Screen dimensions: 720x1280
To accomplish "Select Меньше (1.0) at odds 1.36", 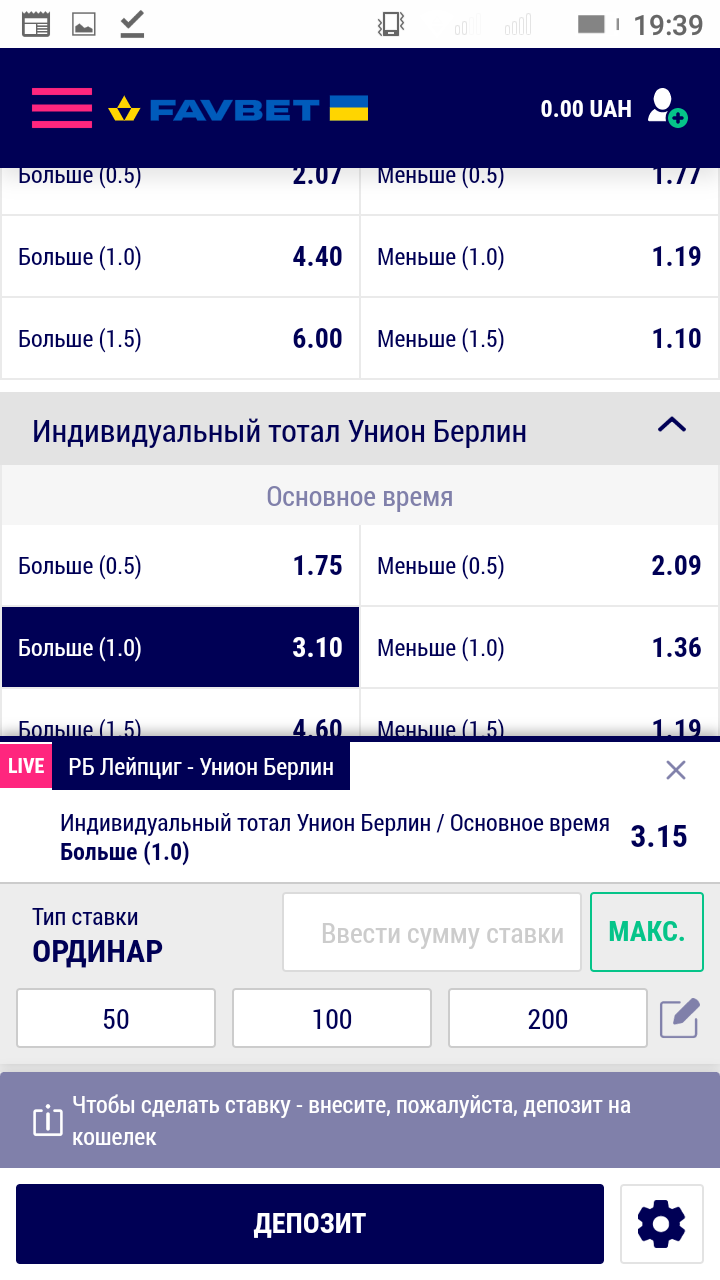I will point(539,648).
